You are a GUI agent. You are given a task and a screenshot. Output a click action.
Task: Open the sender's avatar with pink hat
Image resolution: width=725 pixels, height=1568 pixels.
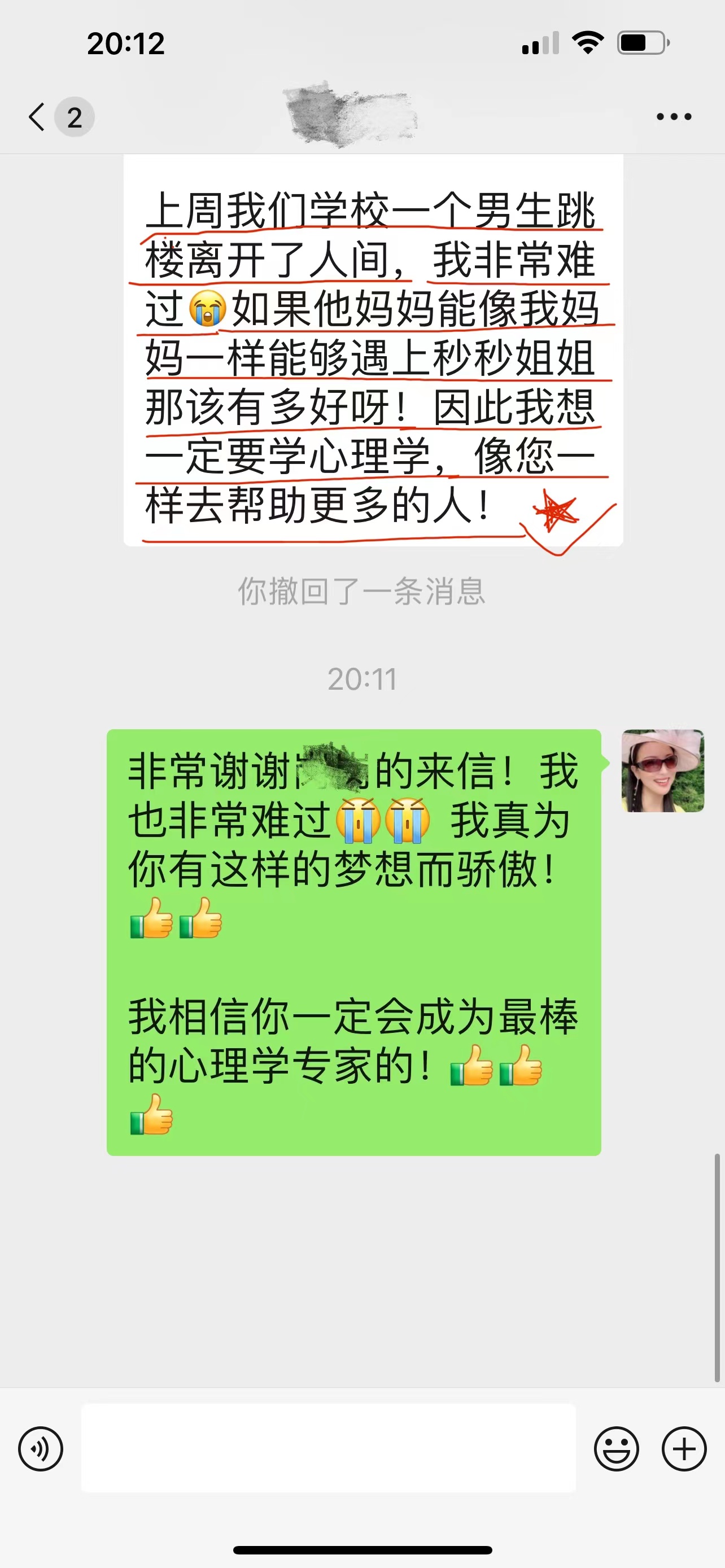click(x=662, y=770)
